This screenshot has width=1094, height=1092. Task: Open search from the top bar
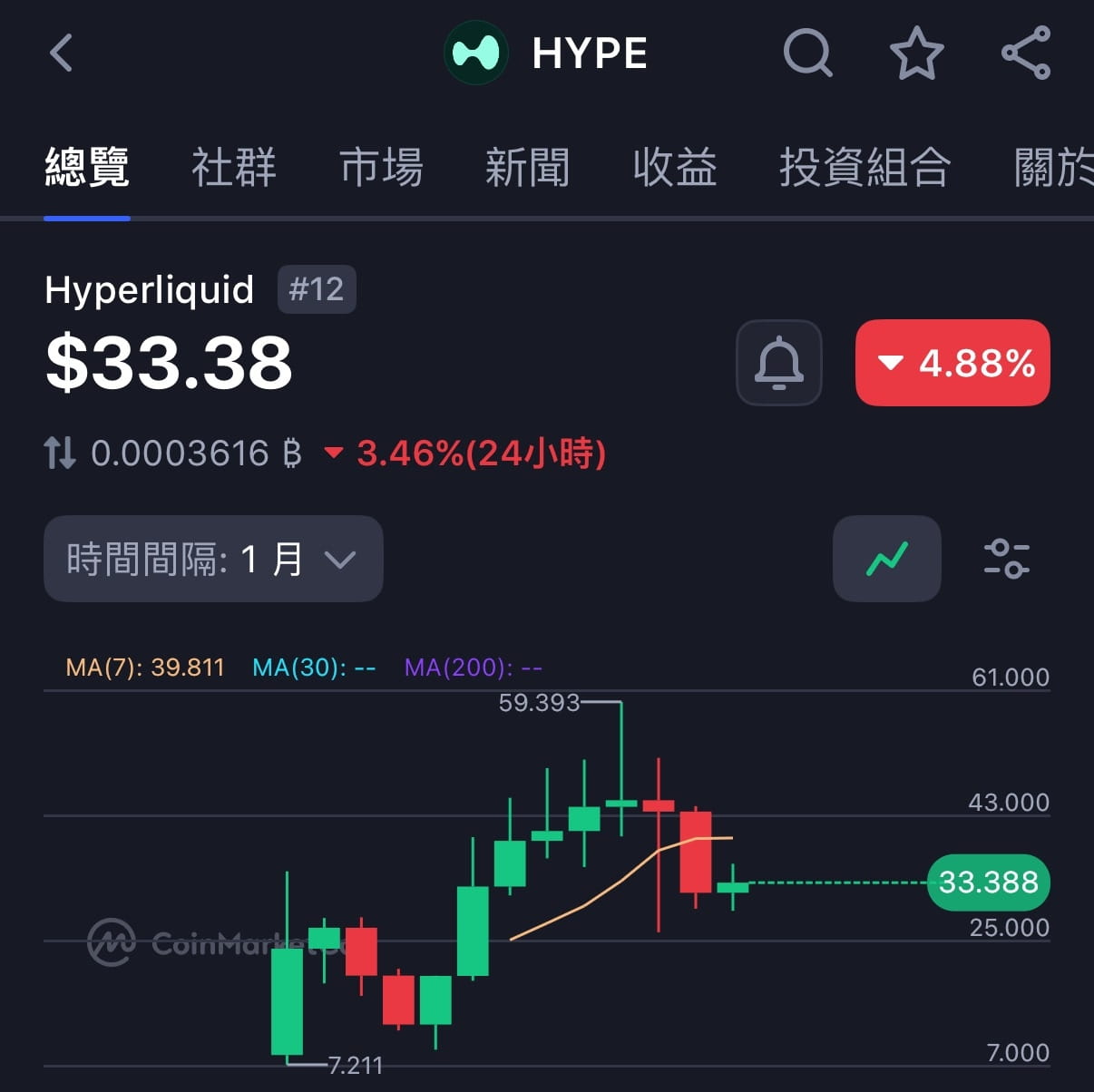pos(806,54)
